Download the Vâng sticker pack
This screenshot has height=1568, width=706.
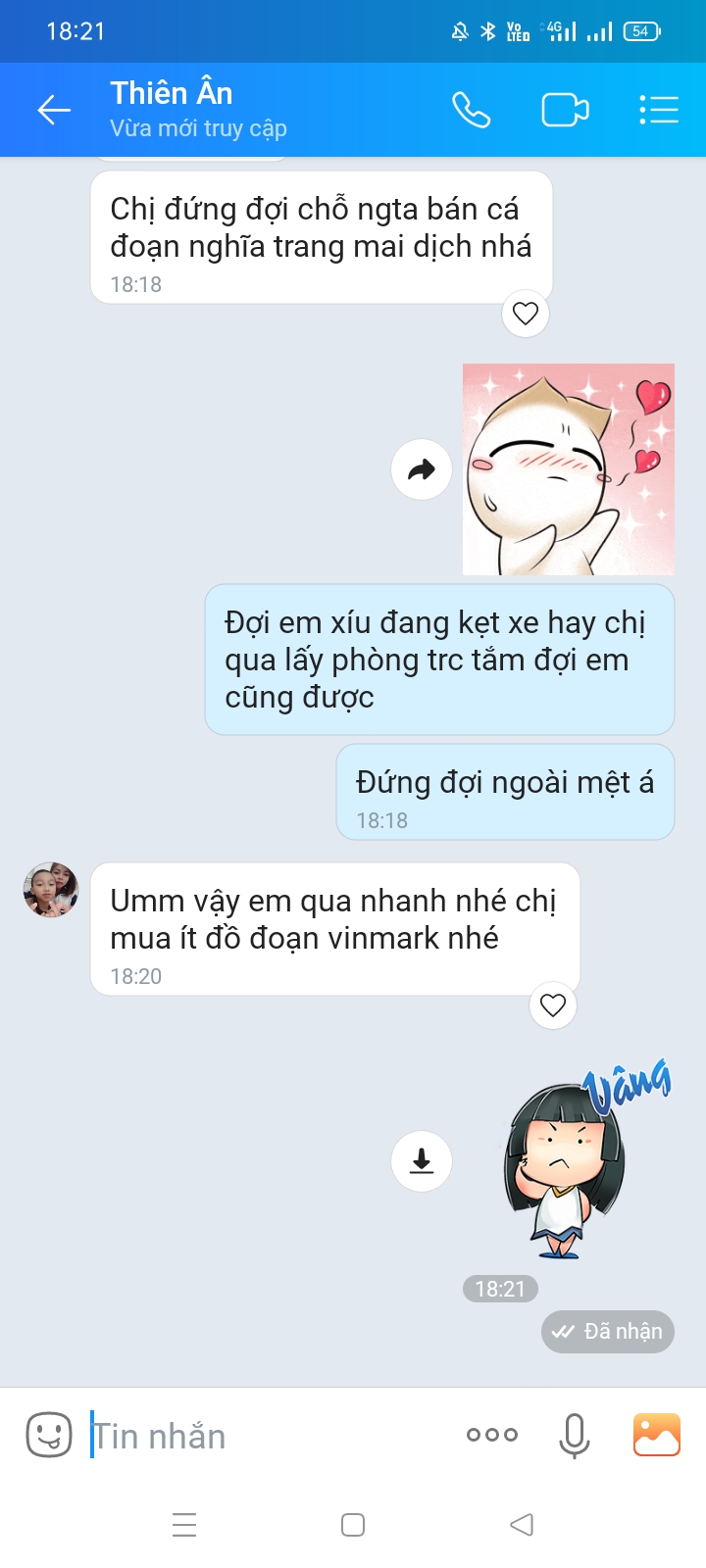[422, 1161]
